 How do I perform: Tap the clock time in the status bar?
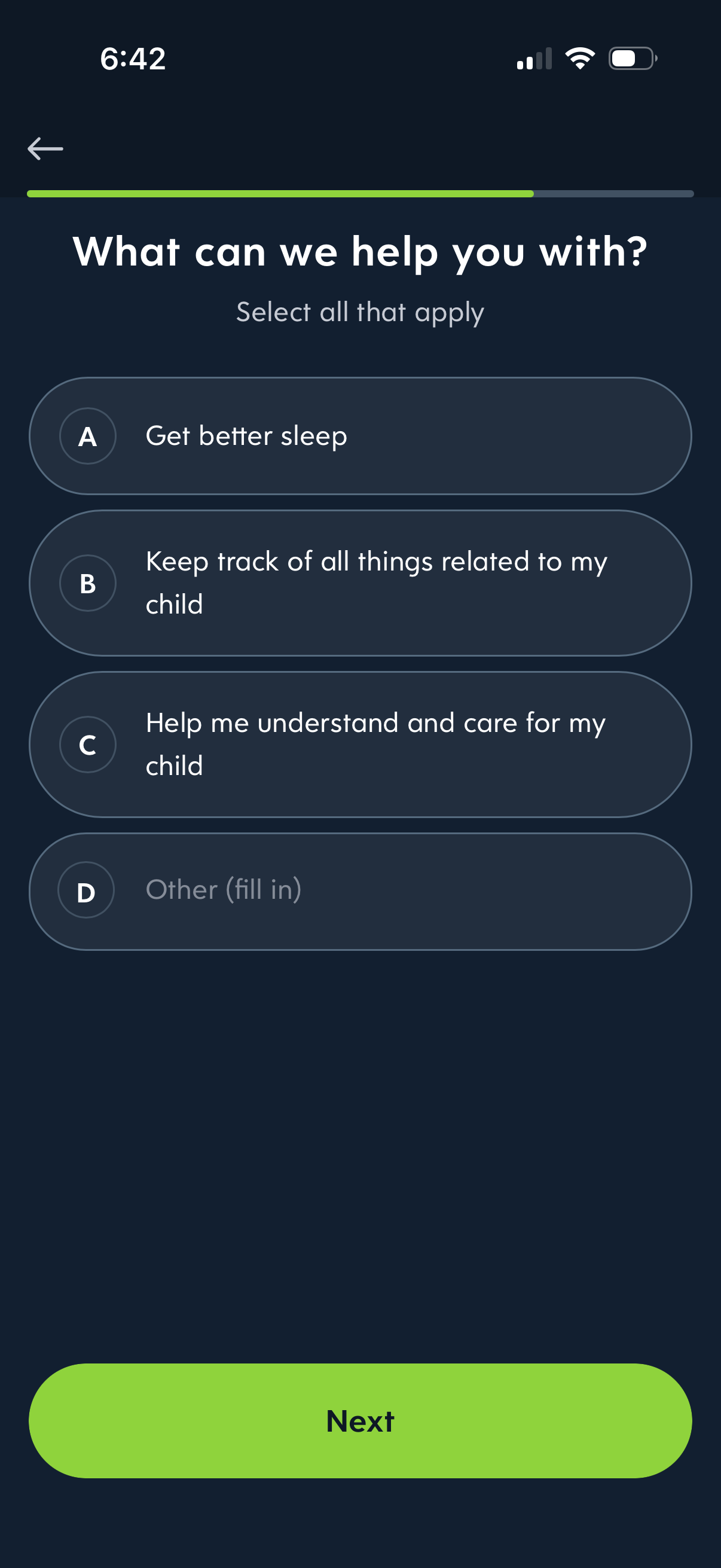tap(133, 59)
